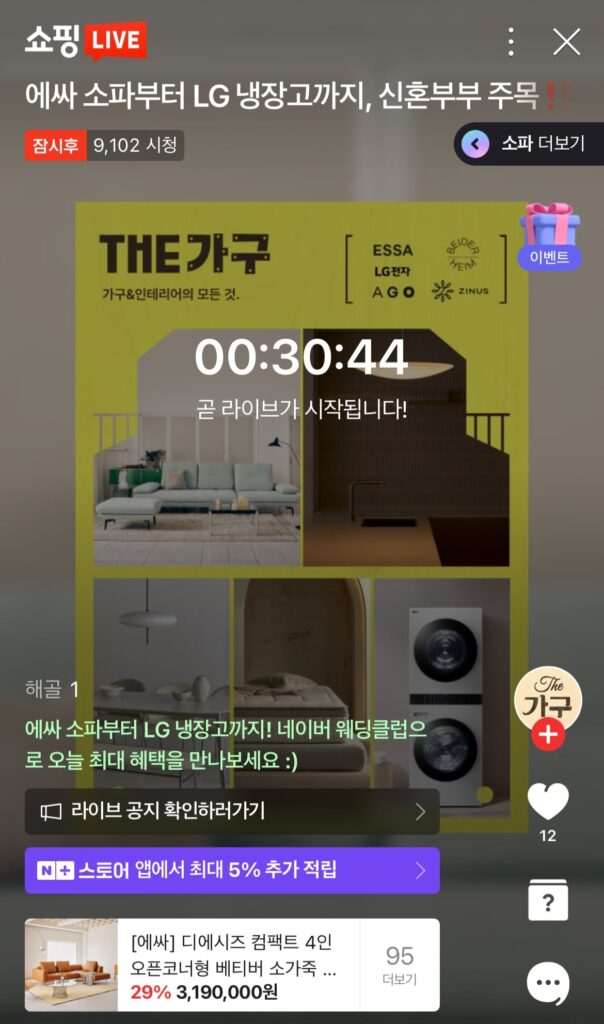The width and height of the screenshot is (604, 1024).
Task: Open the three-dot overflow menu
Action: pyautogui.click(x=511, y=41)
